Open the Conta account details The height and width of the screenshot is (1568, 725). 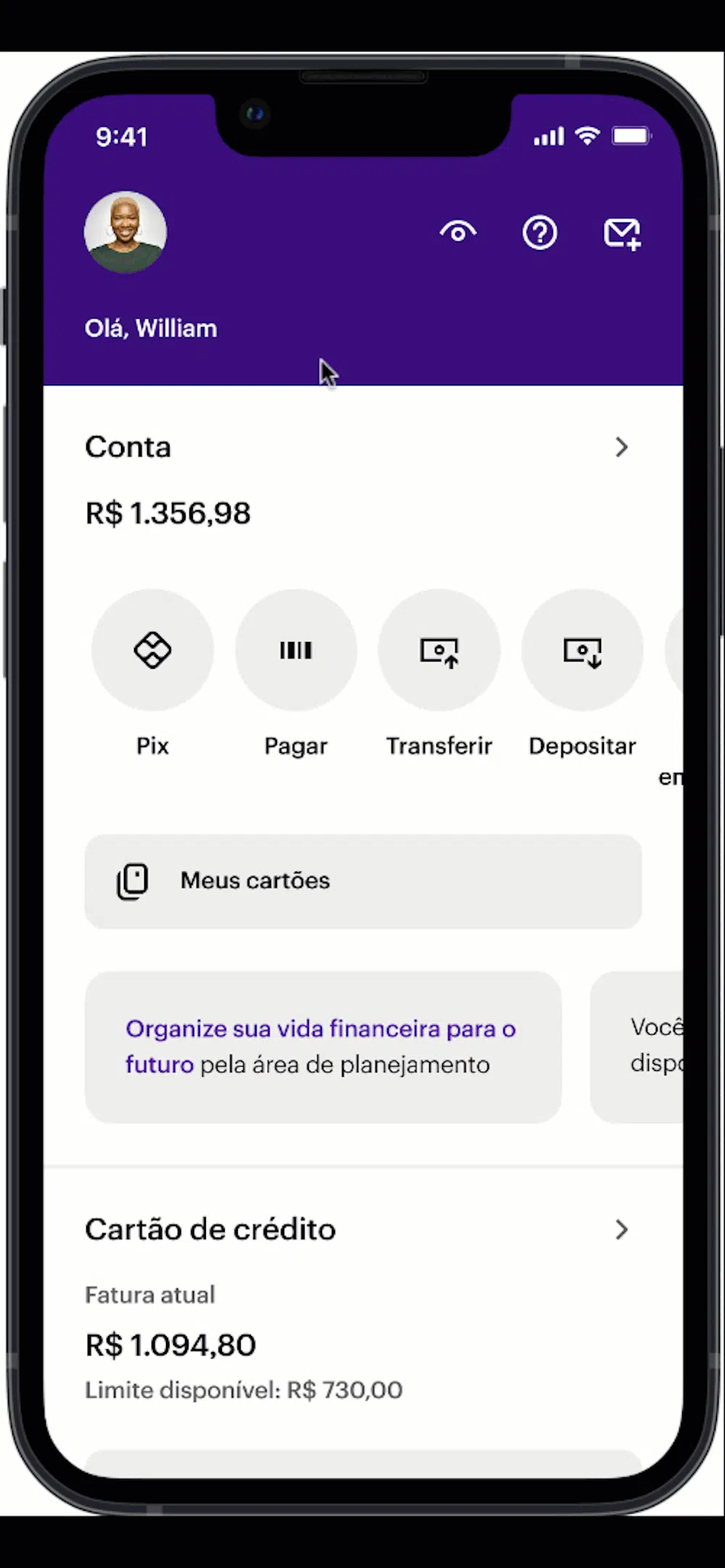click(x=621, y=447)
